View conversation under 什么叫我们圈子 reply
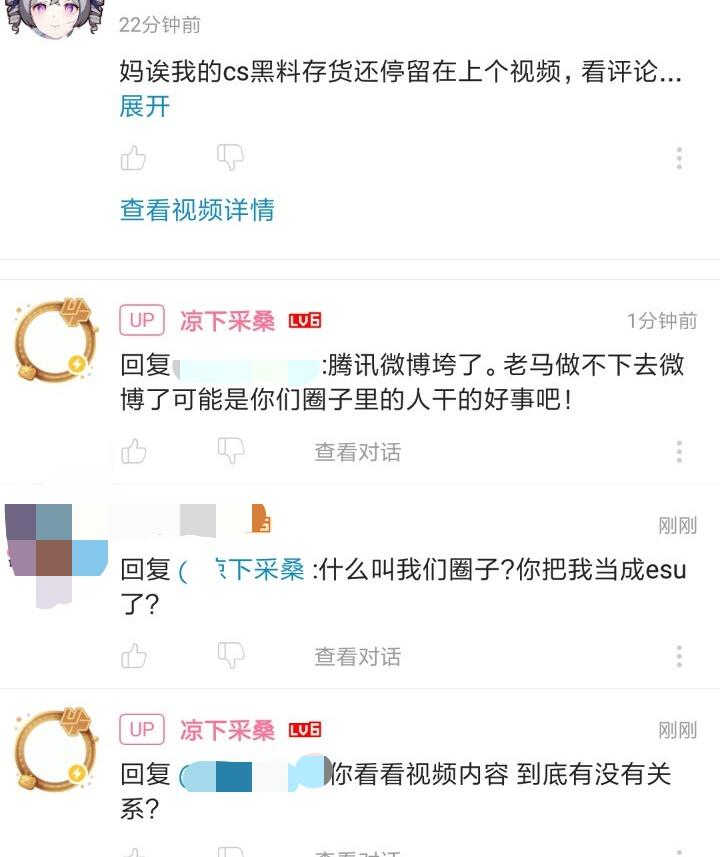This screenshot has width=720, height=857. coord(358,656)
